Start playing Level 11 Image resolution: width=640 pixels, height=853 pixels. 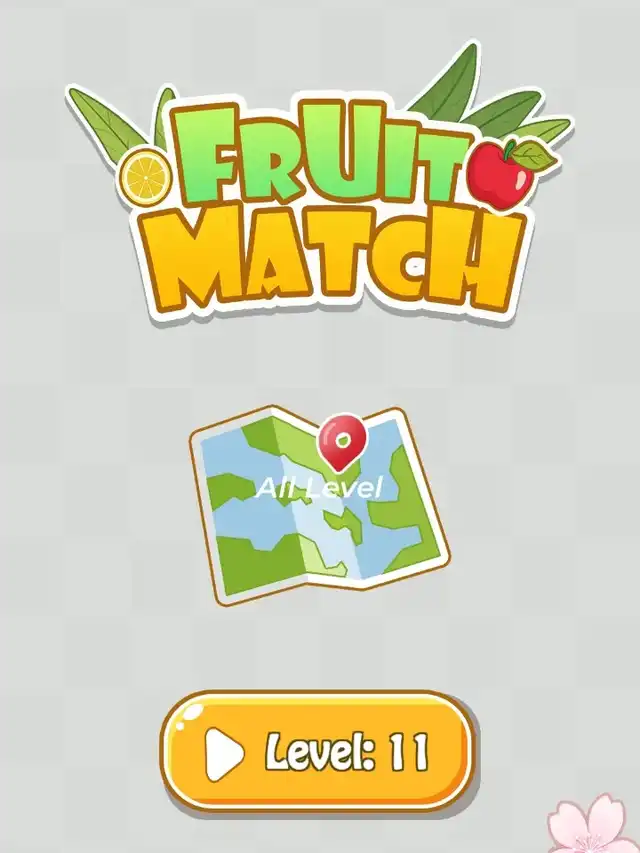[x=317, y=752]
